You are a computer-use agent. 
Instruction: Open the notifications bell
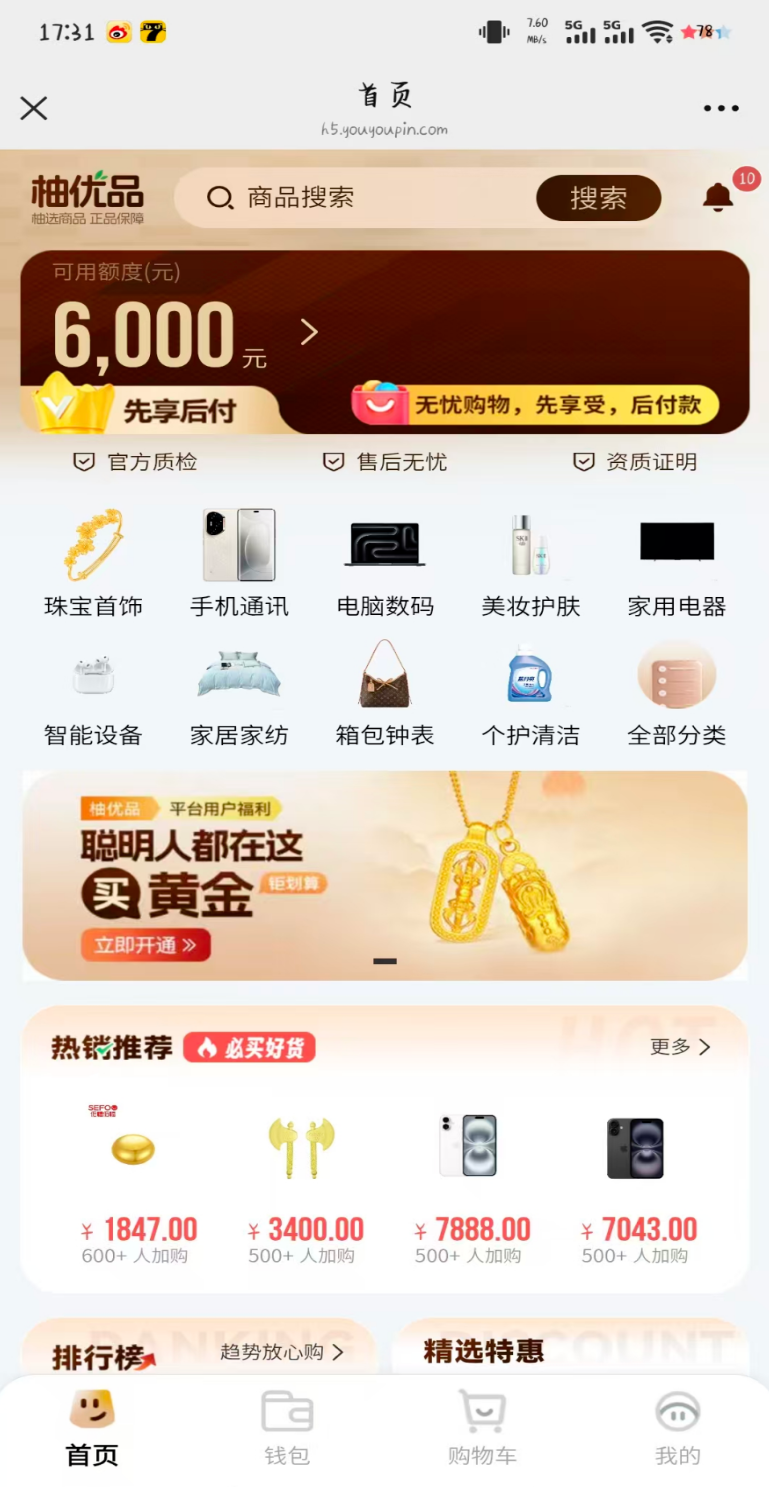pyautogui.click(x=718, y=197)
